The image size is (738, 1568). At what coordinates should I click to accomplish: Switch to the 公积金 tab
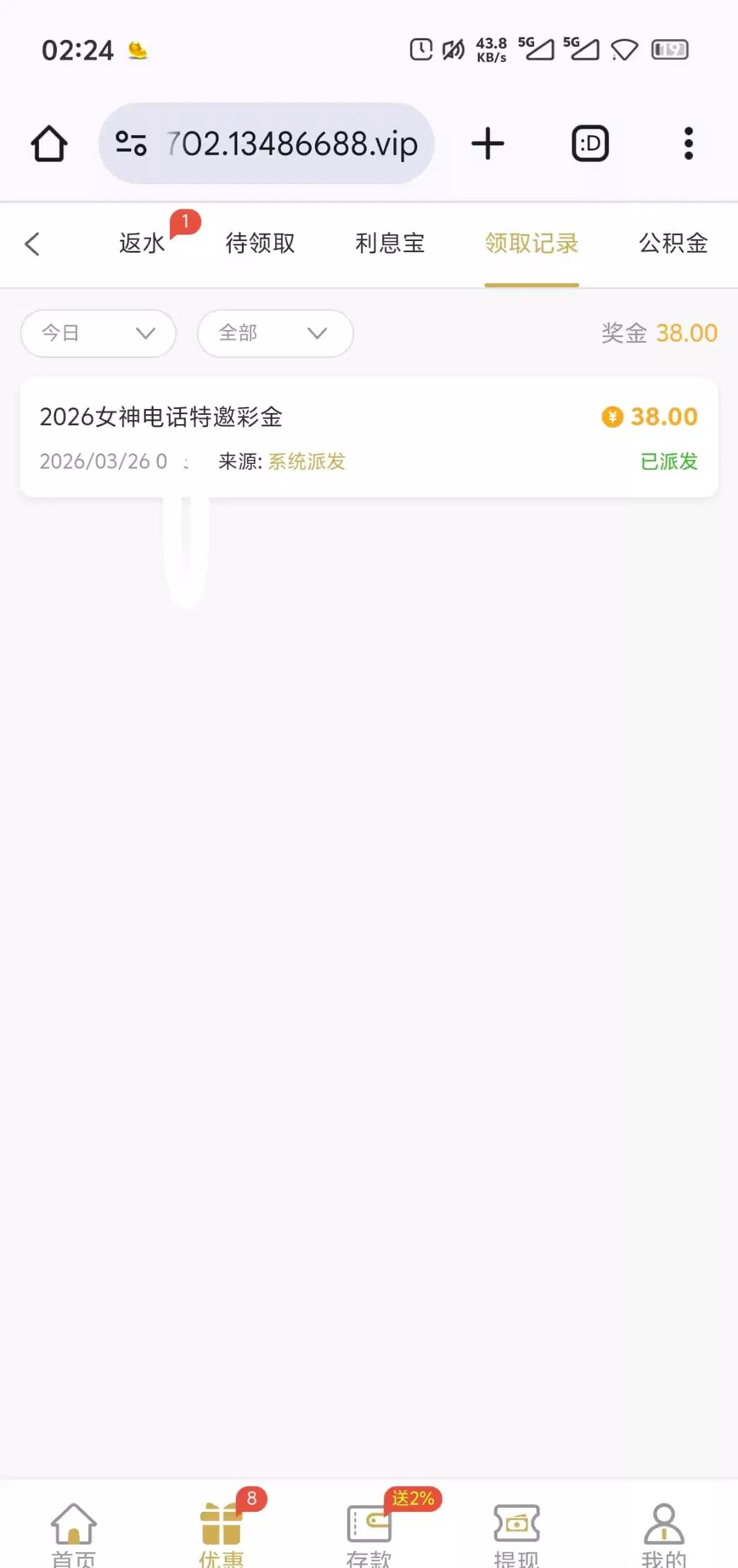pyautogui.click(x=673, y=244)
